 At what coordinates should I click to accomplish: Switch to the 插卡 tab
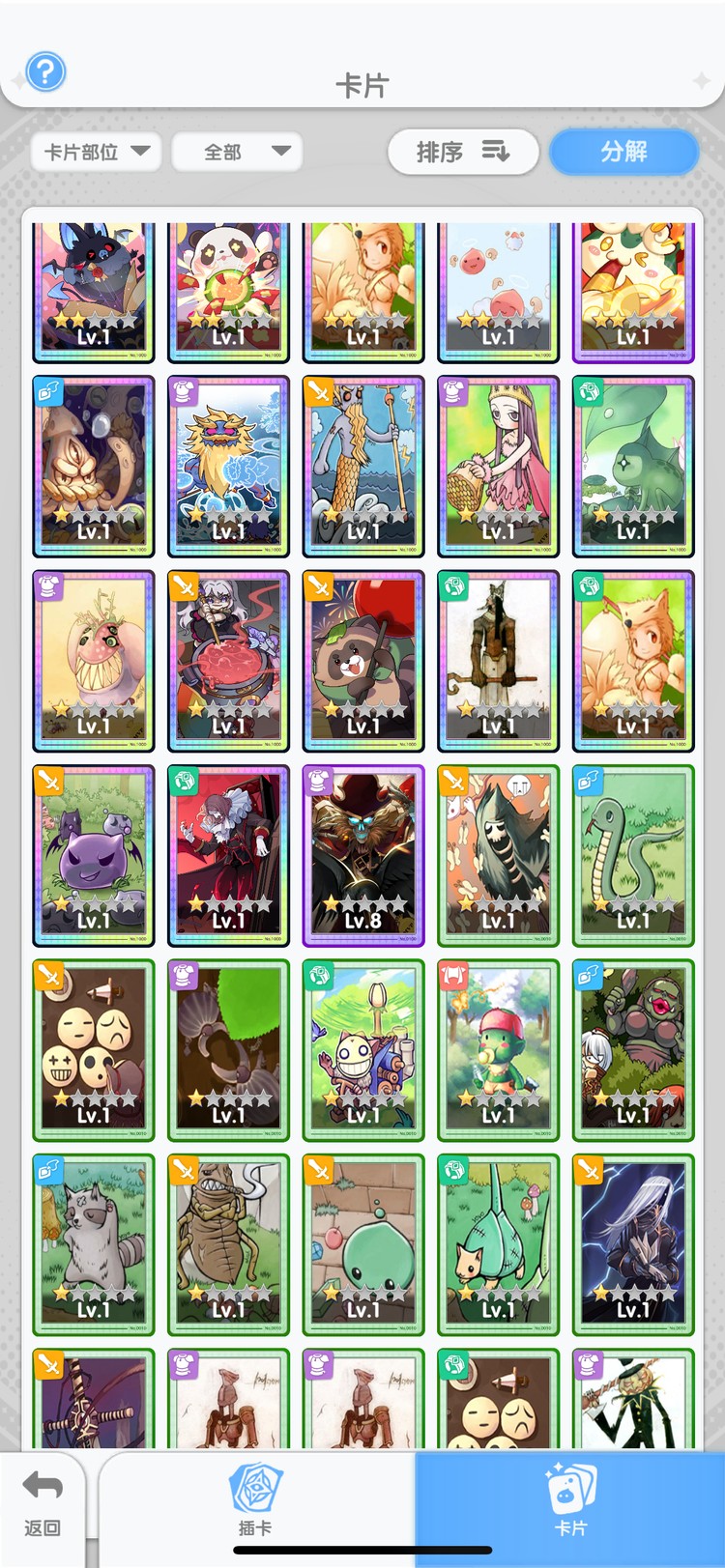point(255,1502)
